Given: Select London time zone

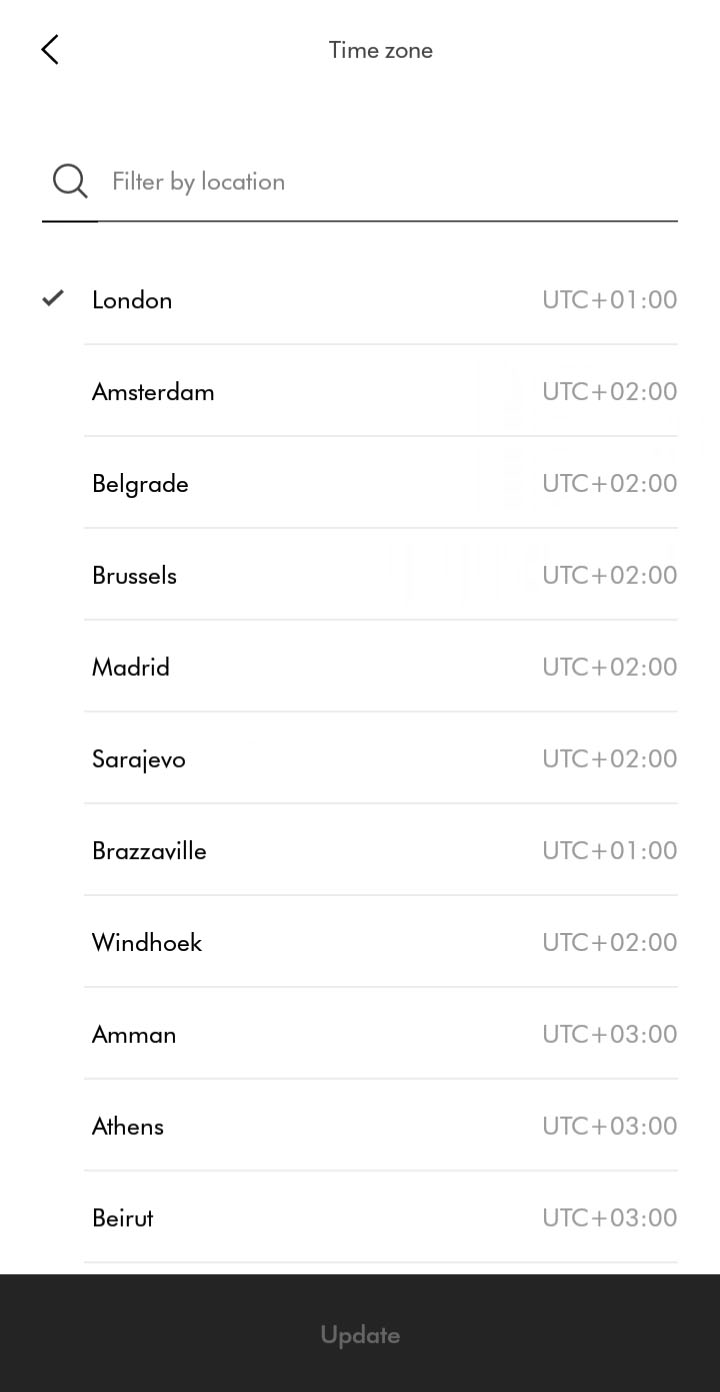Looking at the screenshot, I should coord(360,299).
